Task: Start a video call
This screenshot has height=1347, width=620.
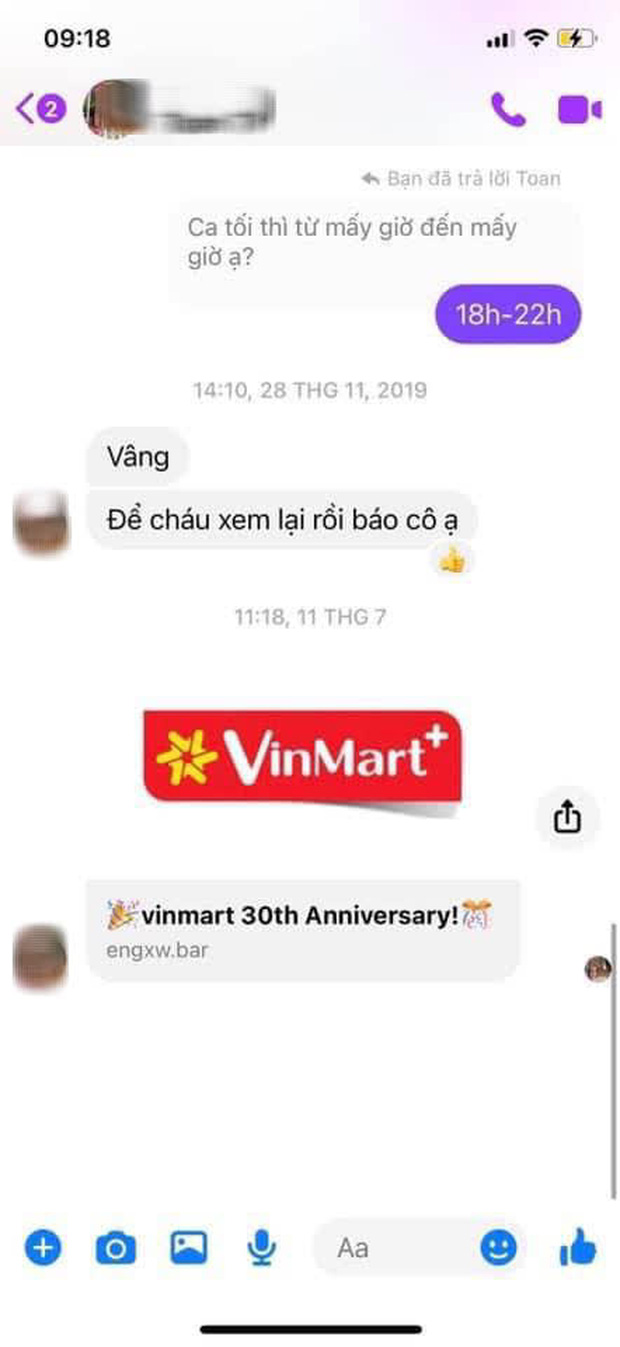Action: (x=579, y=110)
